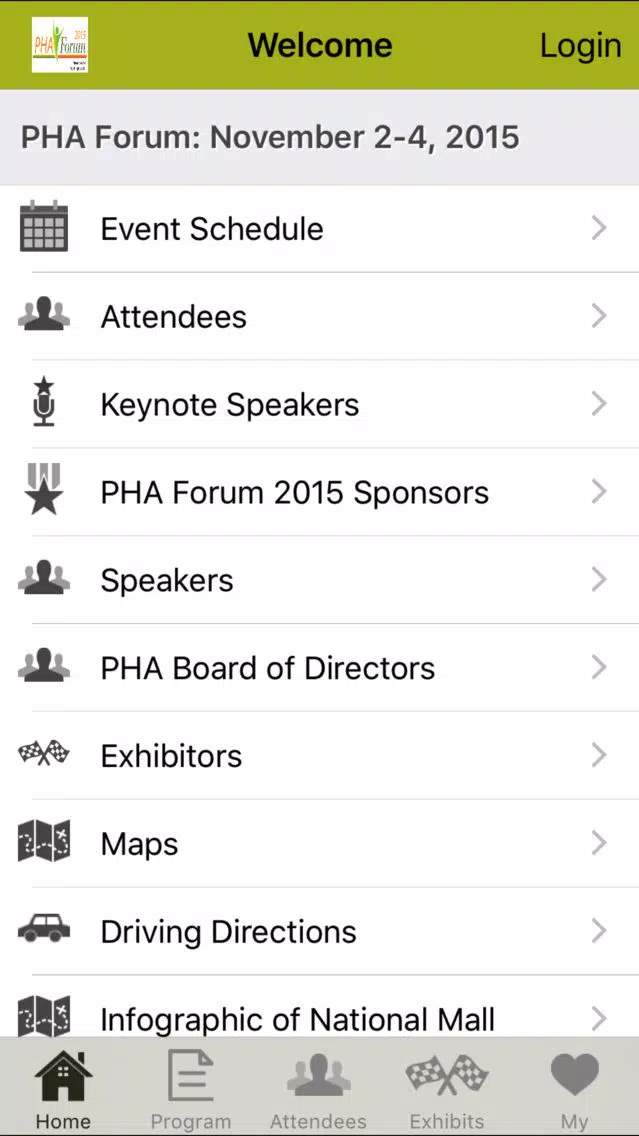Viewport: 639px width, 1136px height.
Task: Switch to the Attendees bottom tab
Action: click(319, 1087)
